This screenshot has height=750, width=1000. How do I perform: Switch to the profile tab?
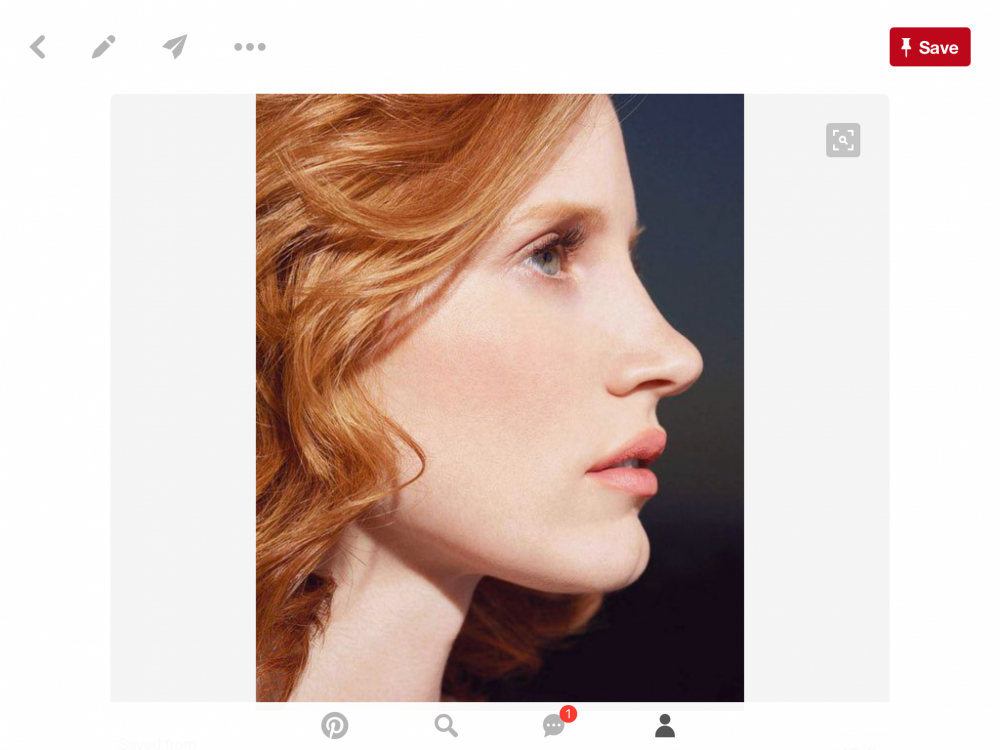pos(665,725)
